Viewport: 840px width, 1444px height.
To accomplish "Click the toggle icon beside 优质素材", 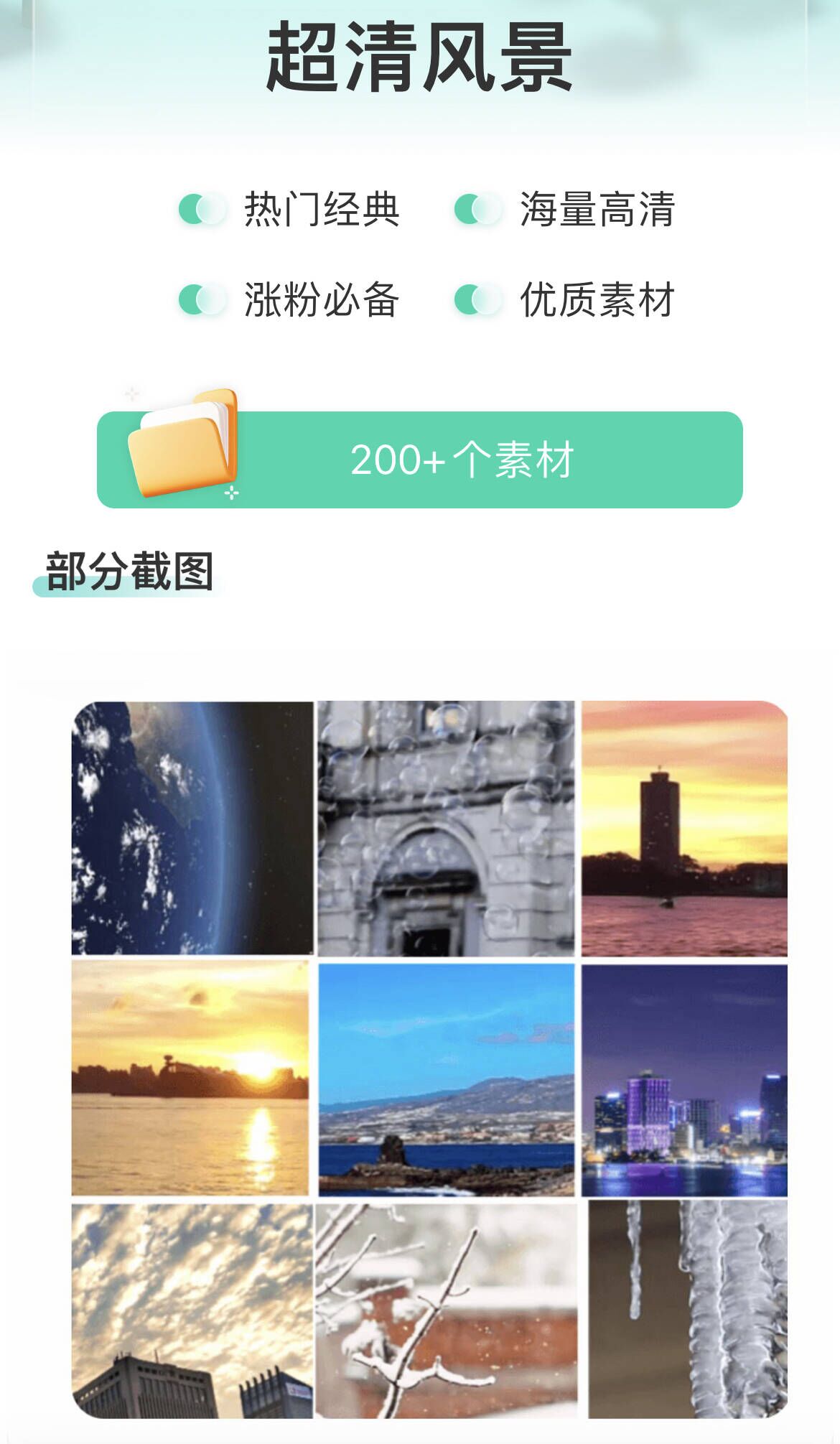I will [475, 297].
